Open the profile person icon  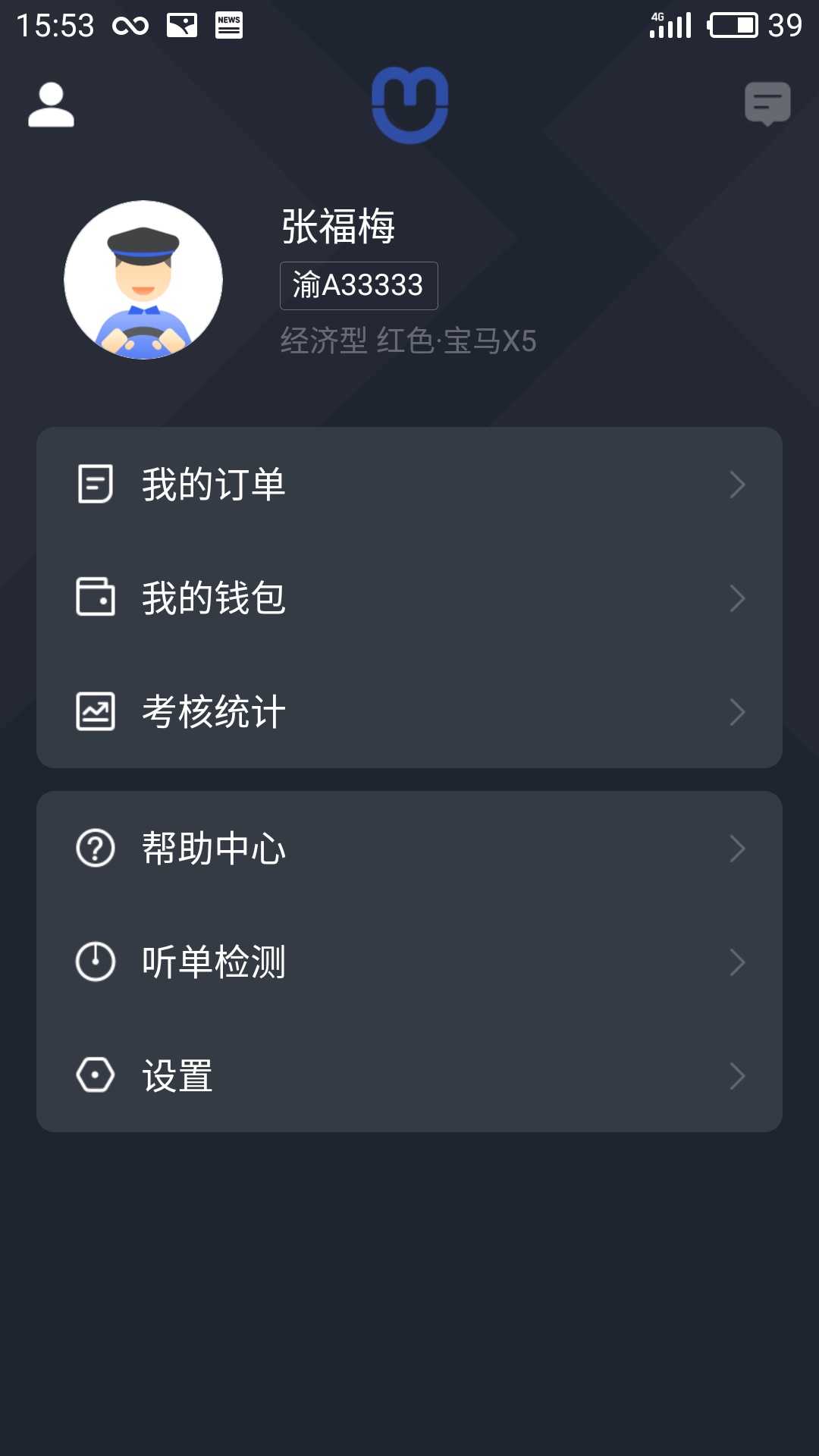coord(51,105)
